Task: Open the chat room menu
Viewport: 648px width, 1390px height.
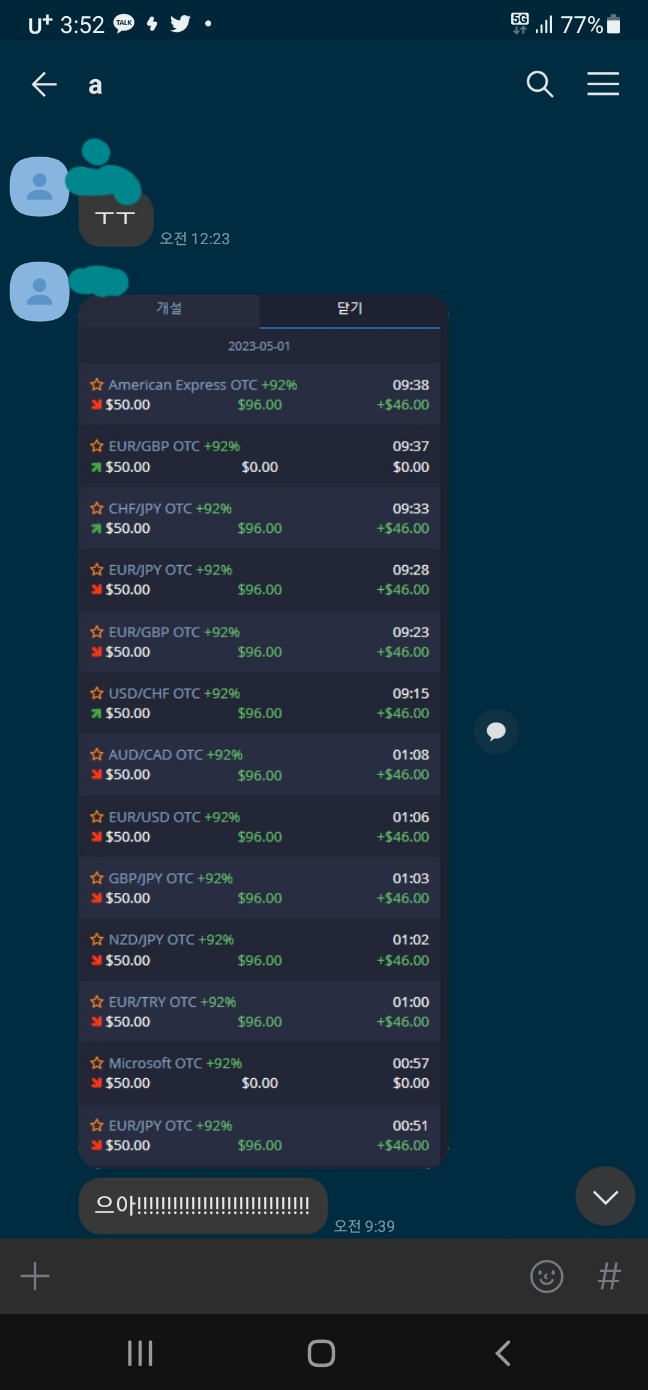Action: [603, 85]
